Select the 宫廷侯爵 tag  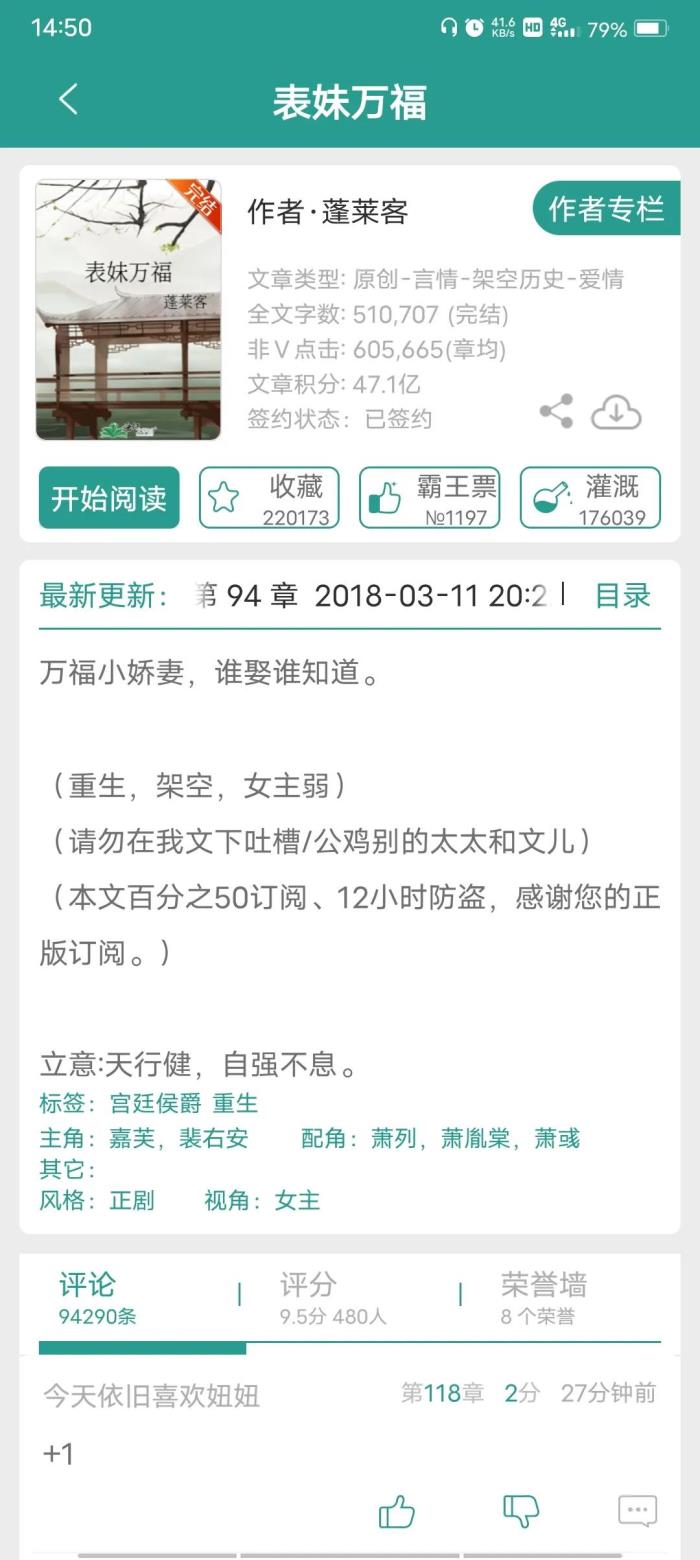point(155,1103)
